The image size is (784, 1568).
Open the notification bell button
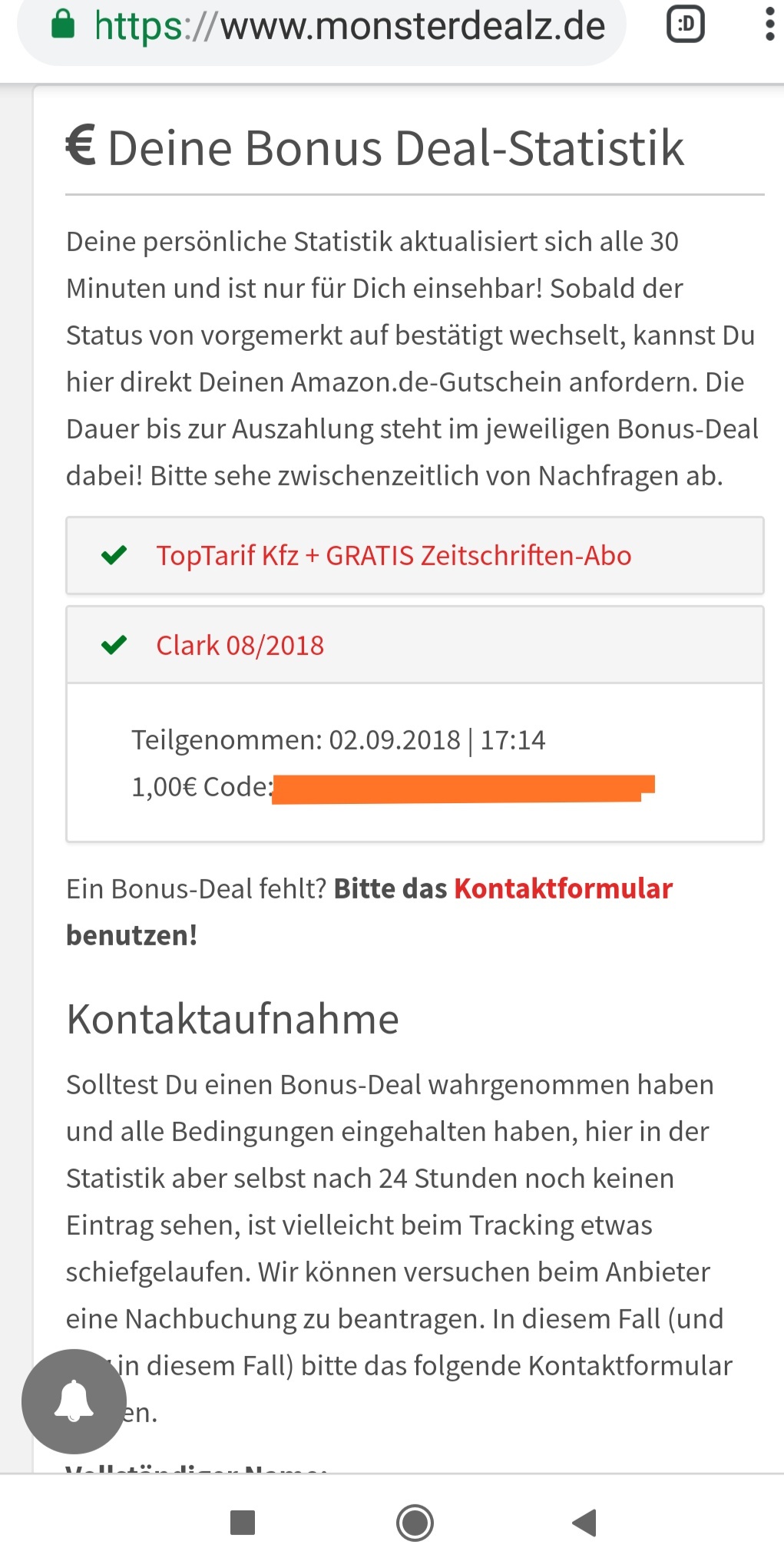pos(74,1401)
